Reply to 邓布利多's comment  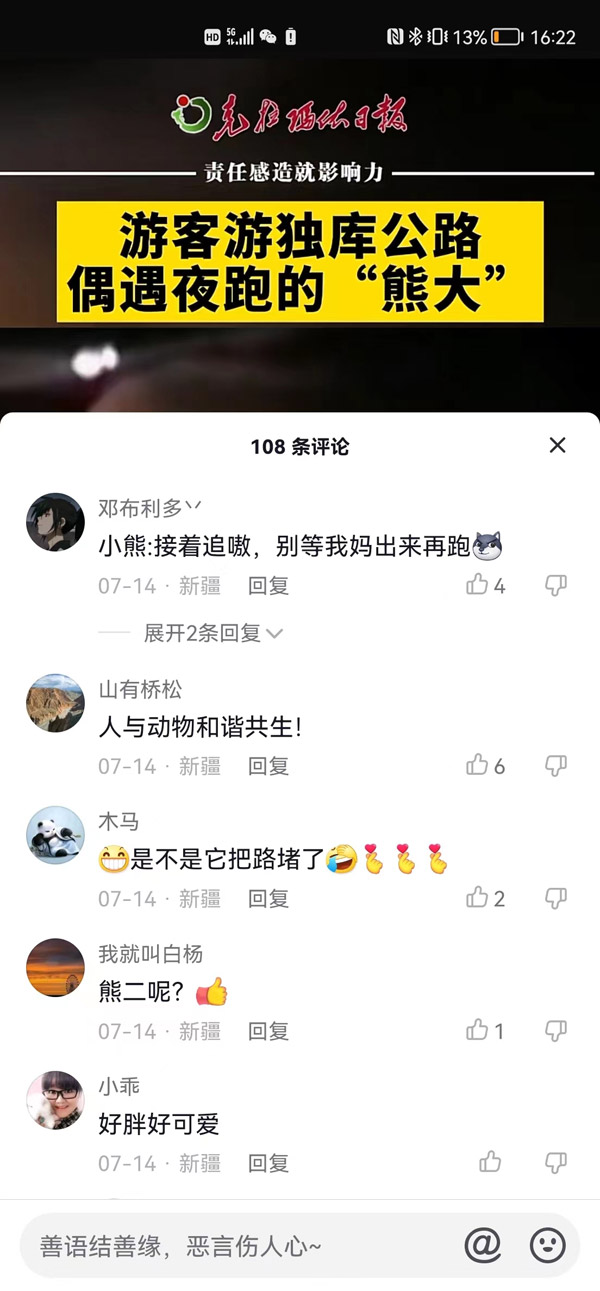pos(268,586)
